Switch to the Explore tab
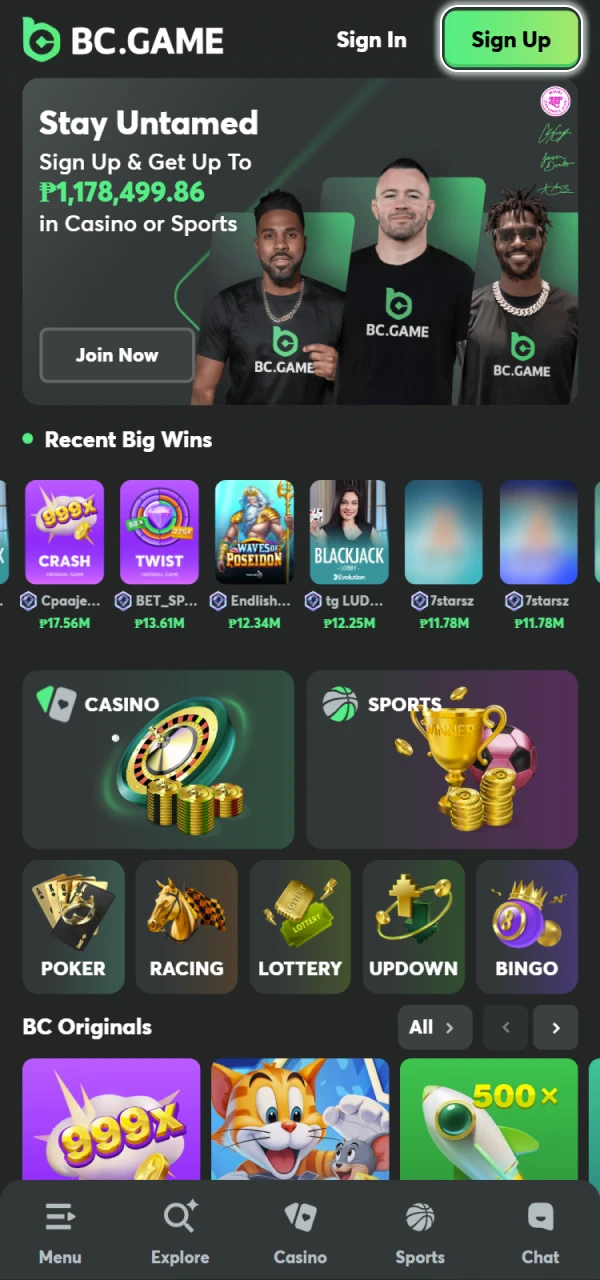The width and height of the screenshot is (600, 1280). point(180,1233)
